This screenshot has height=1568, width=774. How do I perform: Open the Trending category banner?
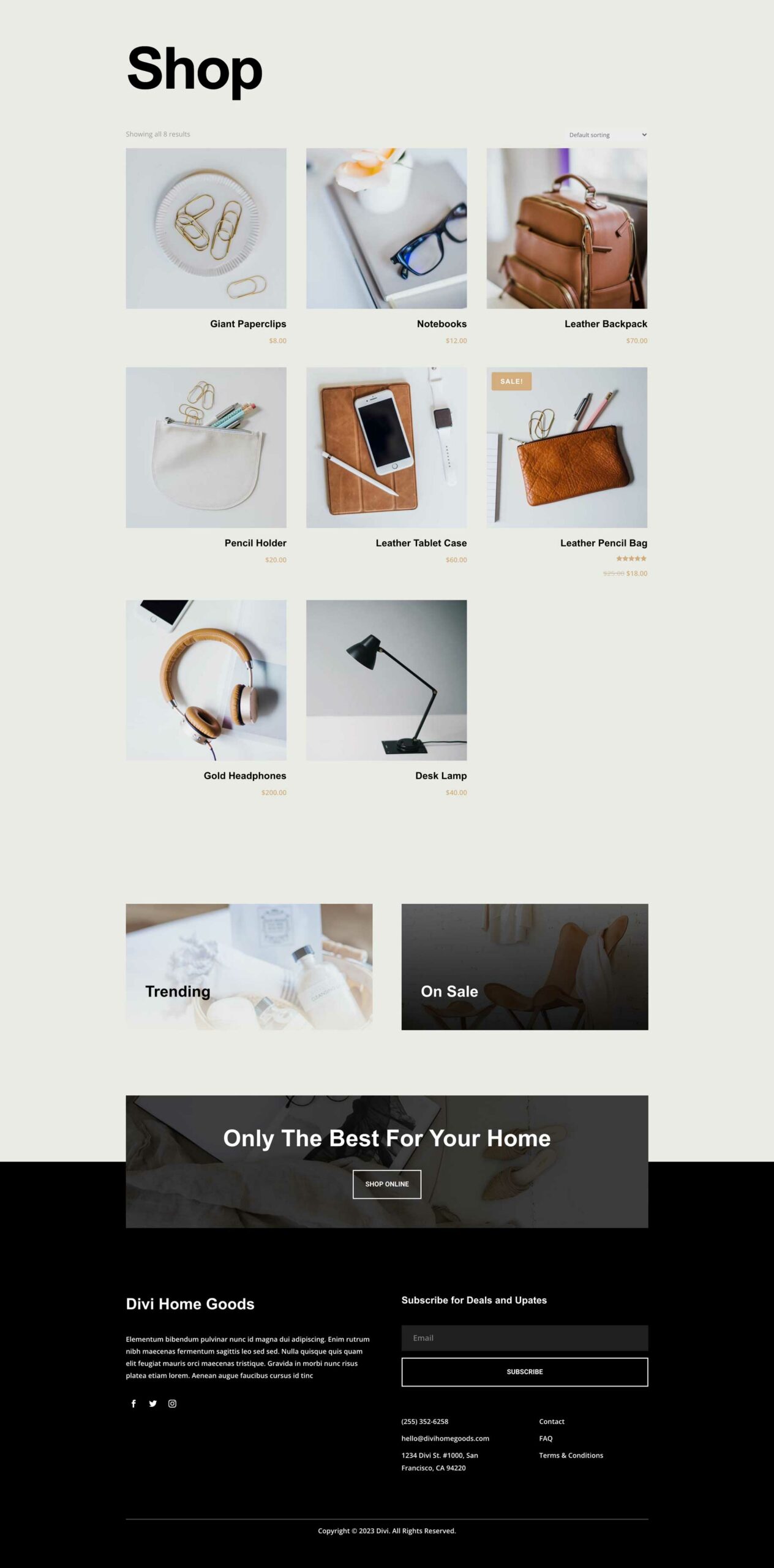coord(249,967)
